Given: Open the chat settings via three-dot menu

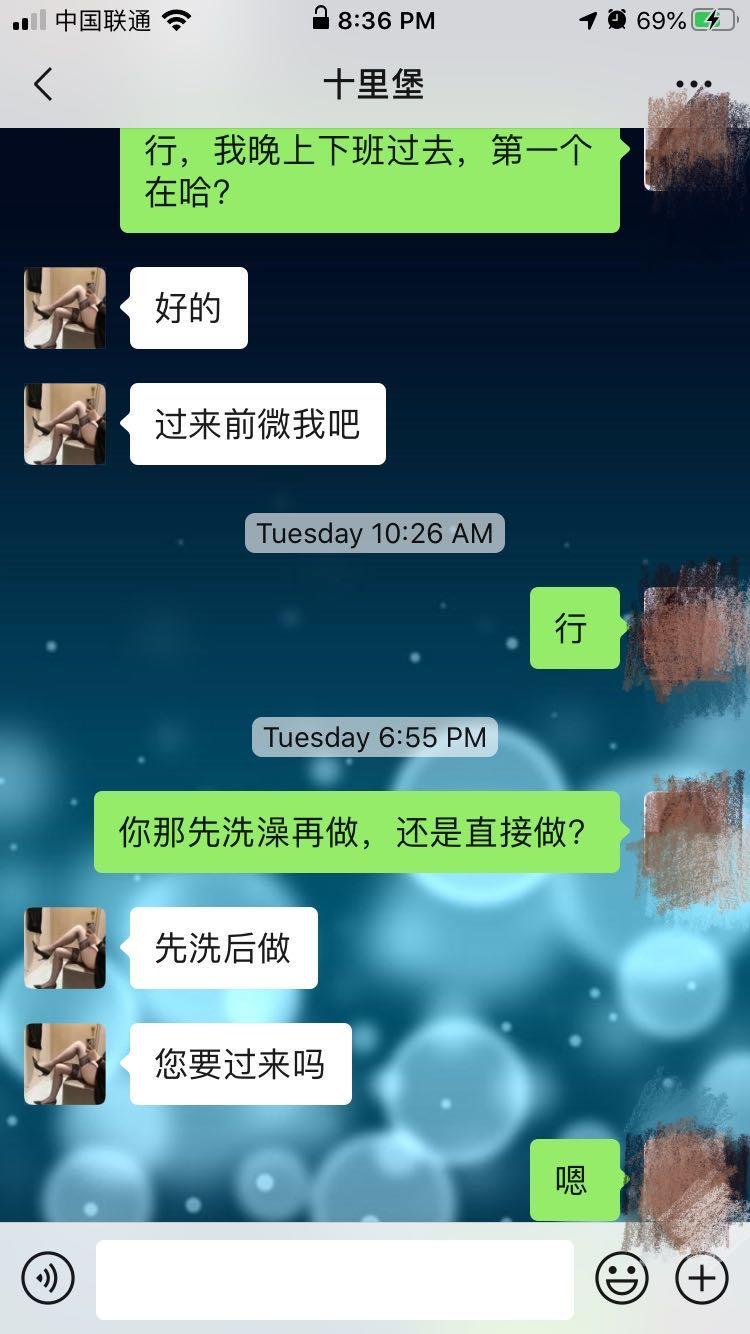Looking at the screenshot, I should [694, 84].
